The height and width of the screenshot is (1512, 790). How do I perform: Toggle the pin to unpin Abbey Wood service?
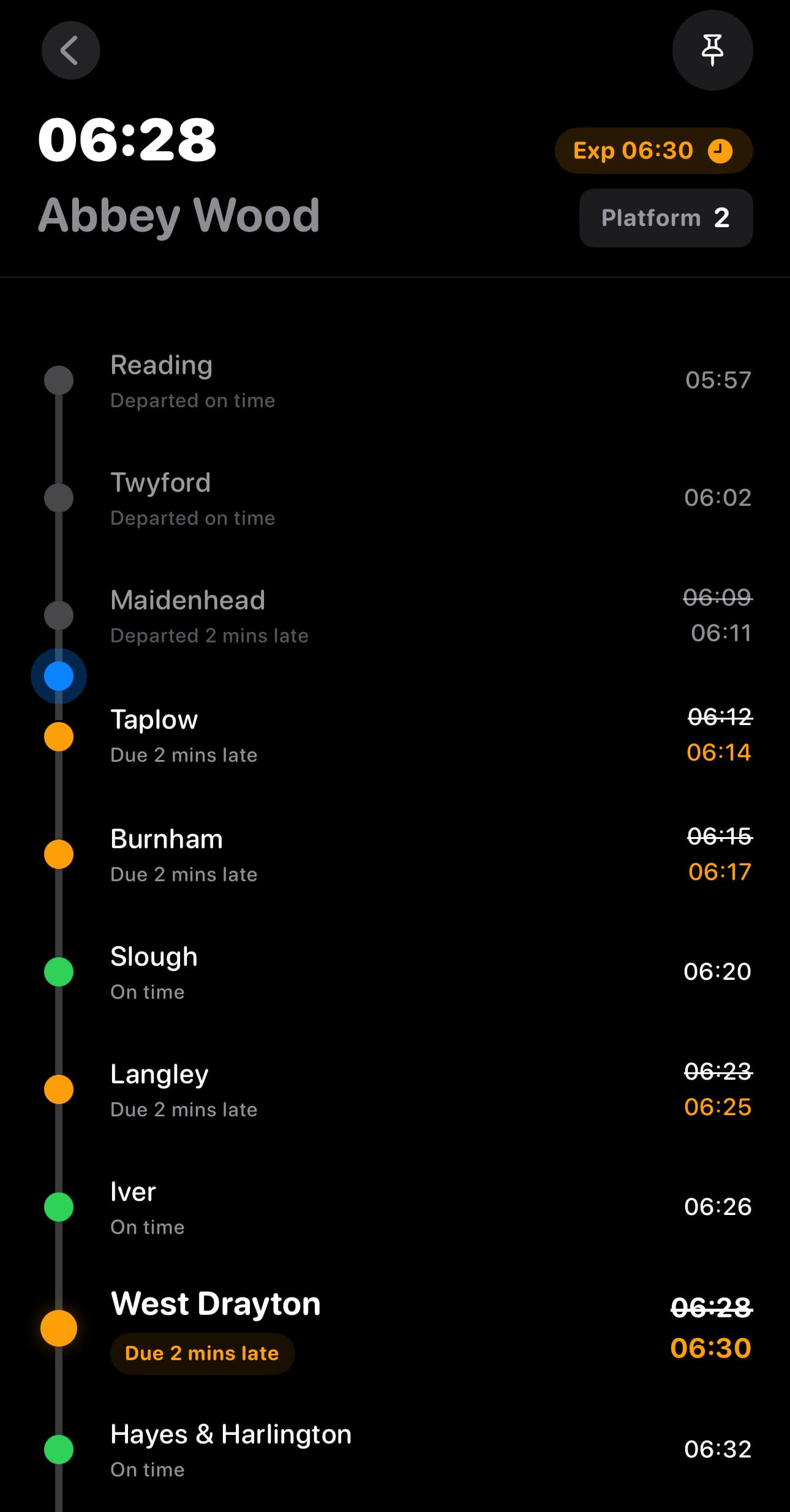(x=713, y=51)
